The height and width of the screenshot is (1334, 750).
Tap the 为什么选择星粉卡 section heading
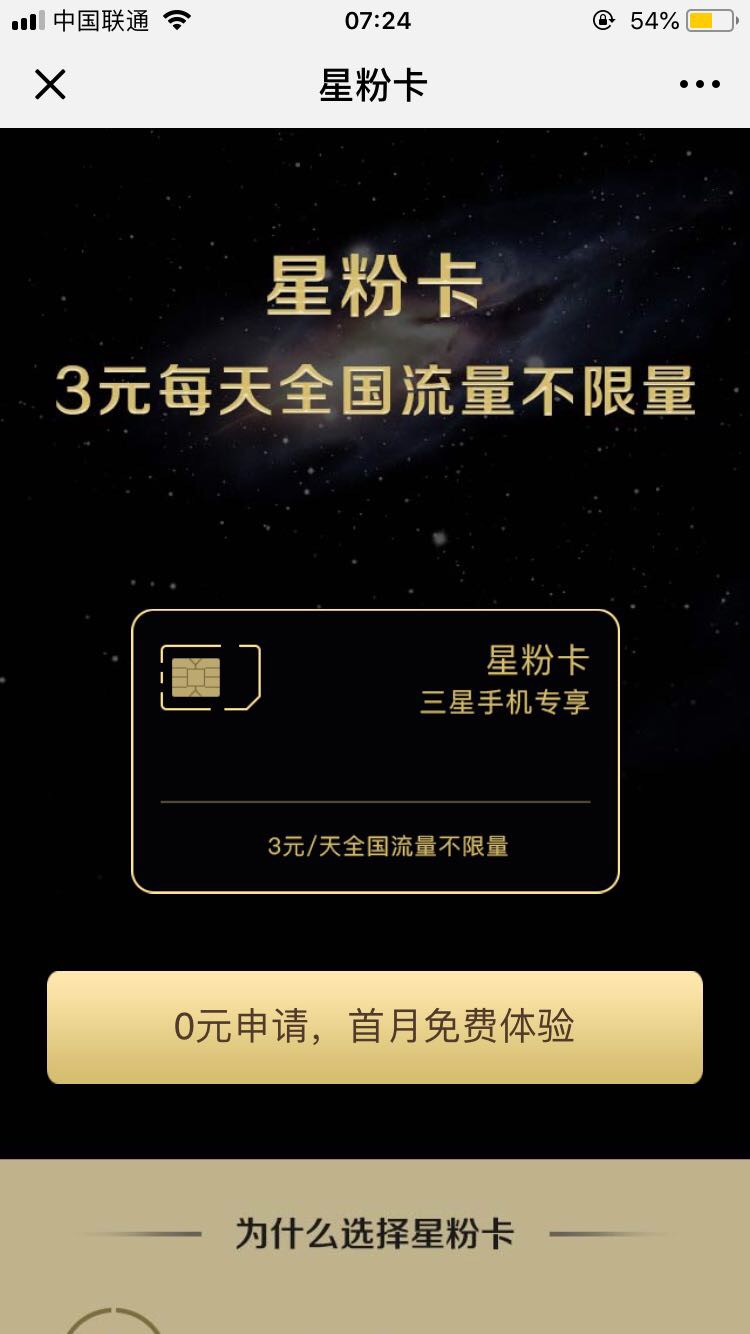(x=375, y=1234)
